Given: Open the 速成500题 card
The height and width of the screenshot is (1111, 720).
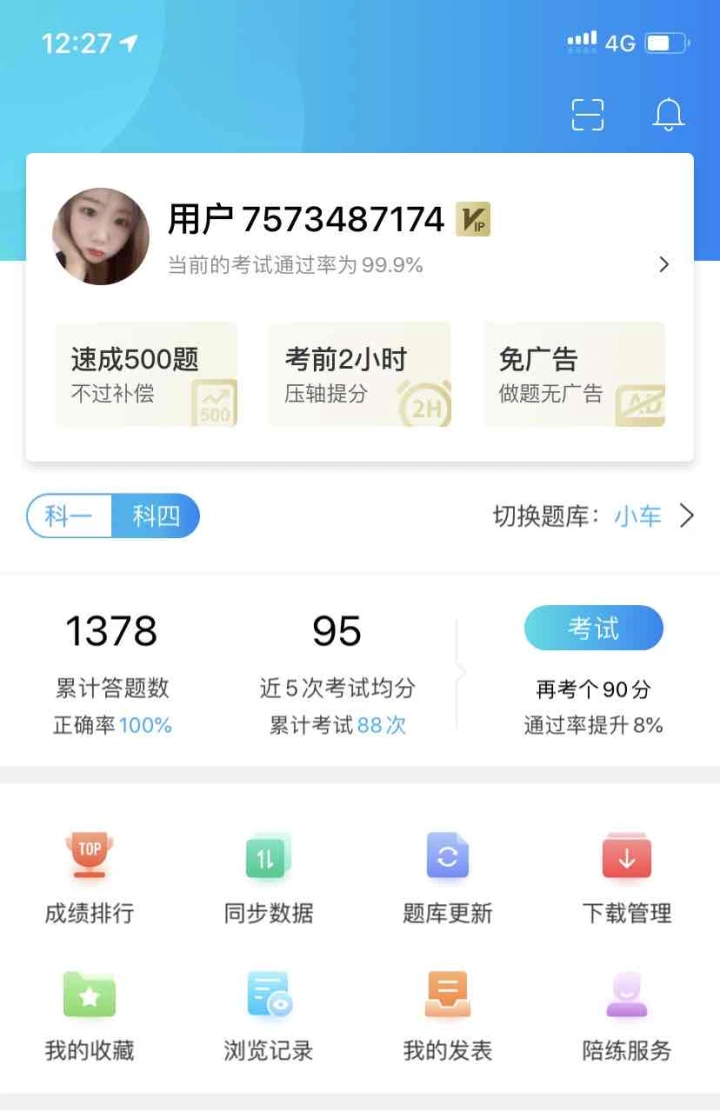Looking at the screenshot, I should coord(146,375).
